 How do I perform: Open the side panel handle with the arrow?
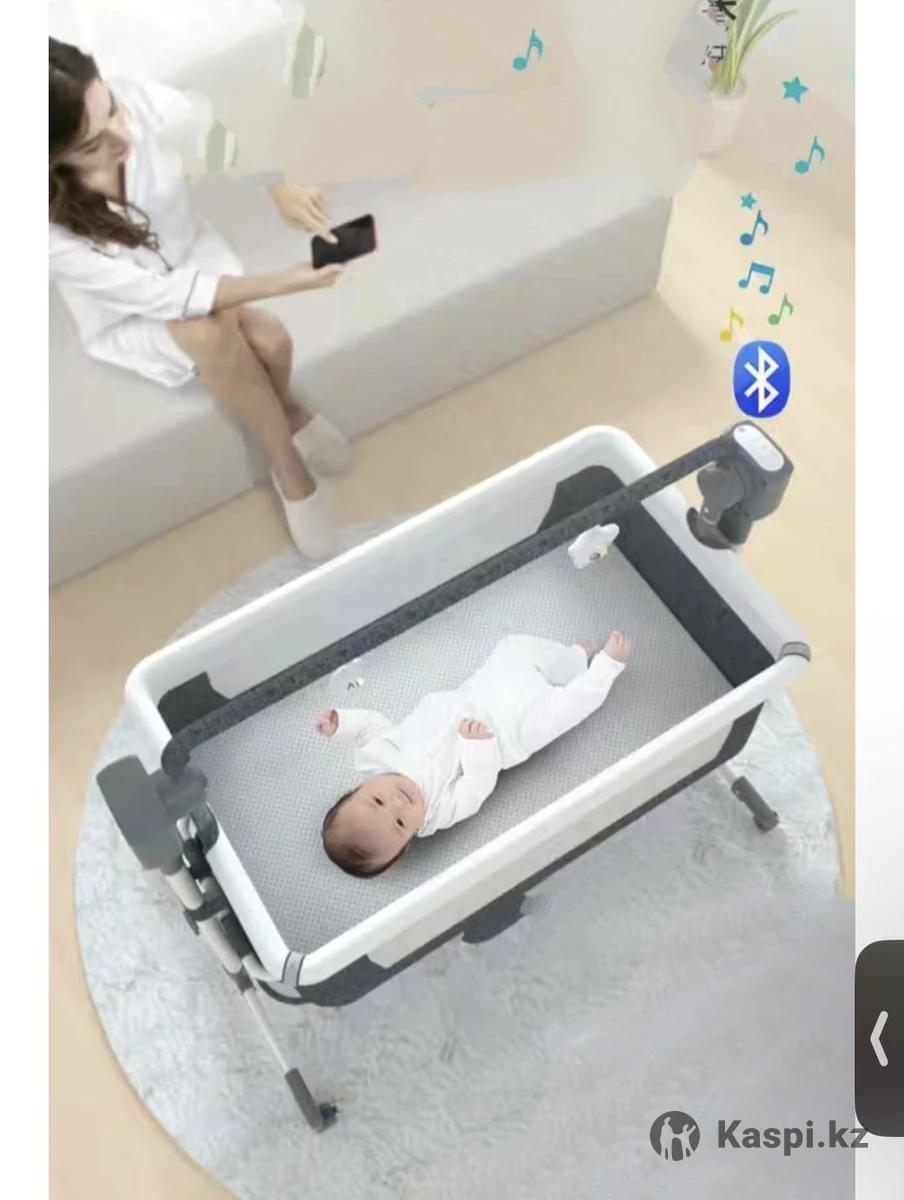pos(880,1038)
